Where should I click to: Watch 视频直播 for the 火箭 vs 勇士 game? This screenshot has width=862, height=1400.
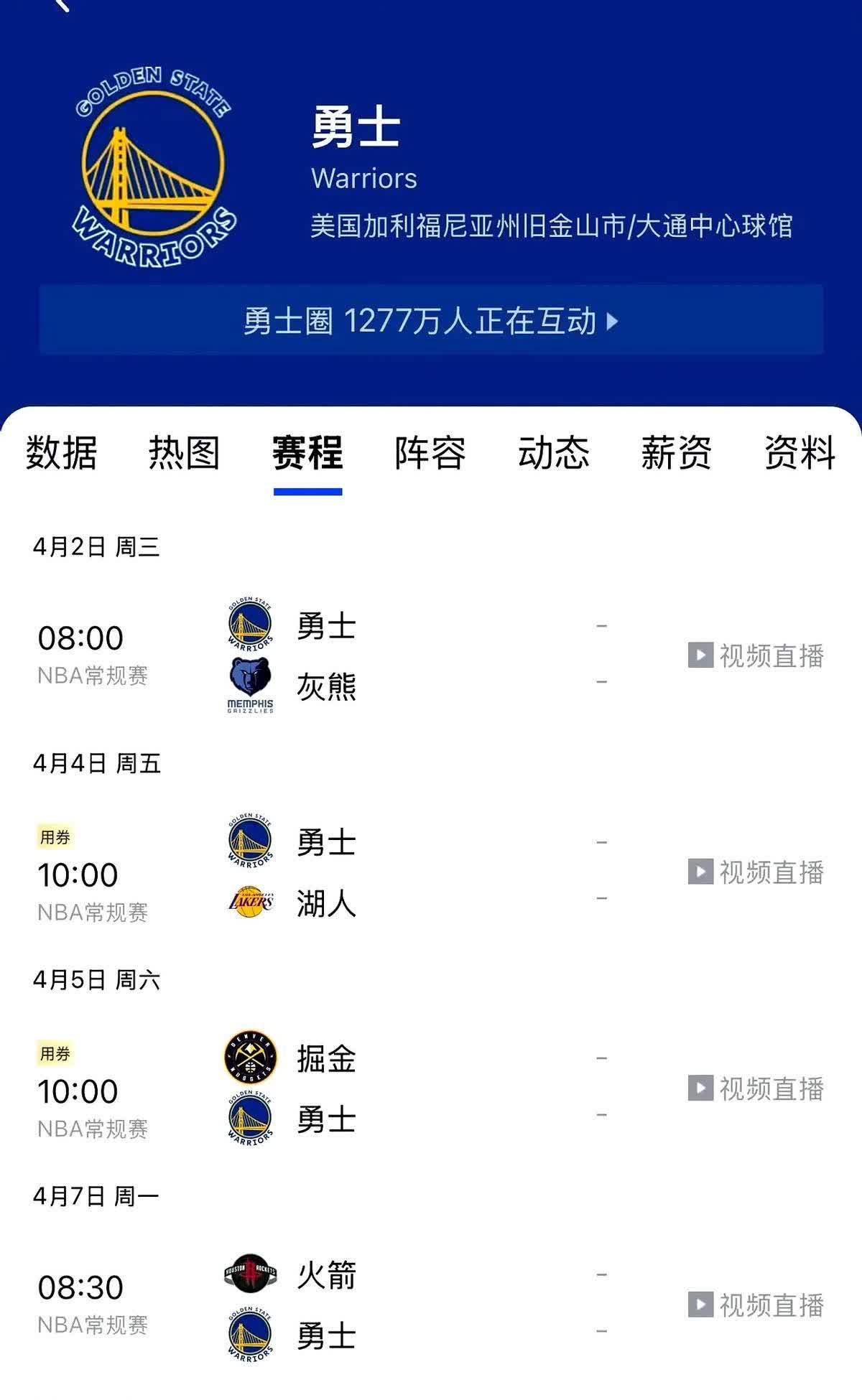[756, 1305]
